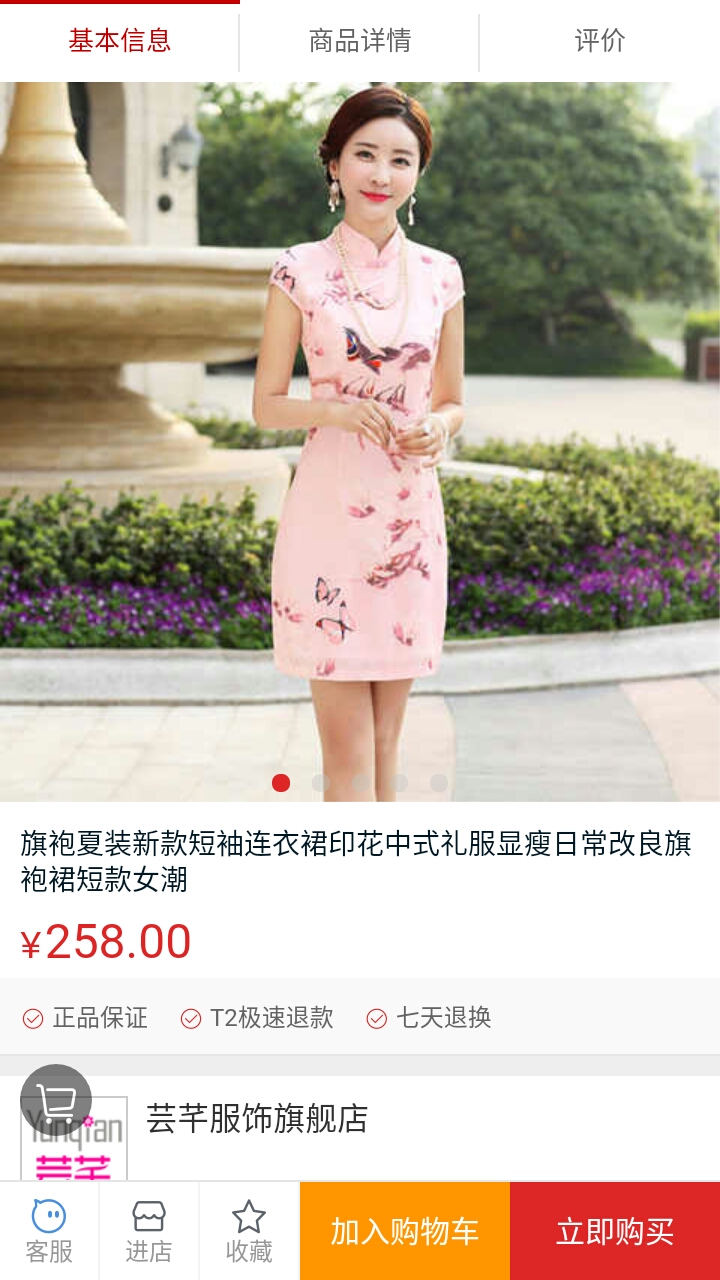Click the floating shopping cart icon overlay
Viewport: 720px width, 1280px height.
pyautogui.click(x=55, y=1098)
